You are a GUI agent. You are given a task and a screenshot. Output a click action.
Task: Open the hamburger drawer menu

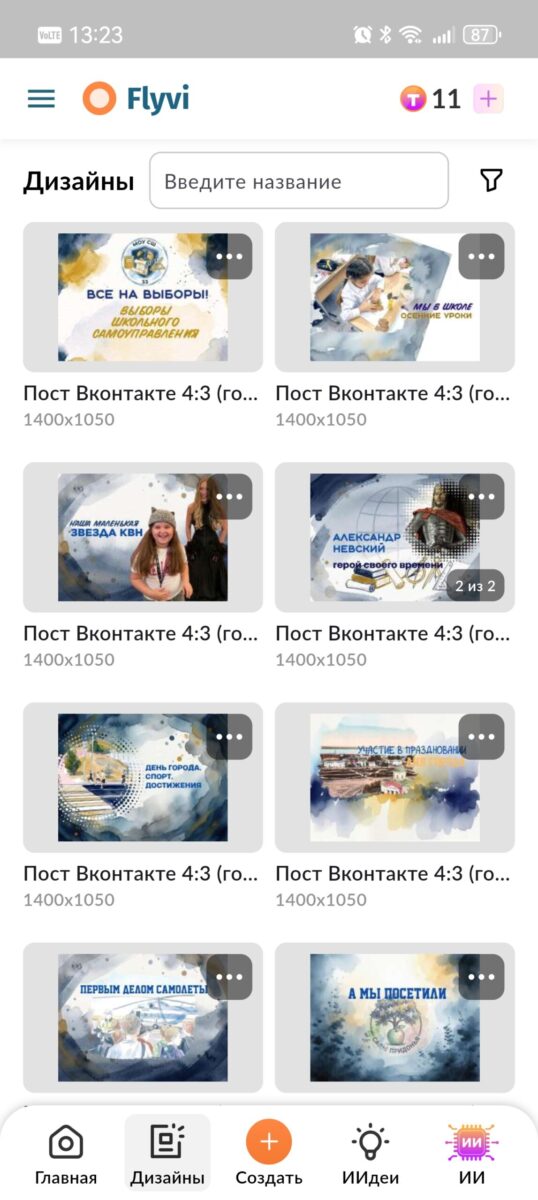click(41, 99)
